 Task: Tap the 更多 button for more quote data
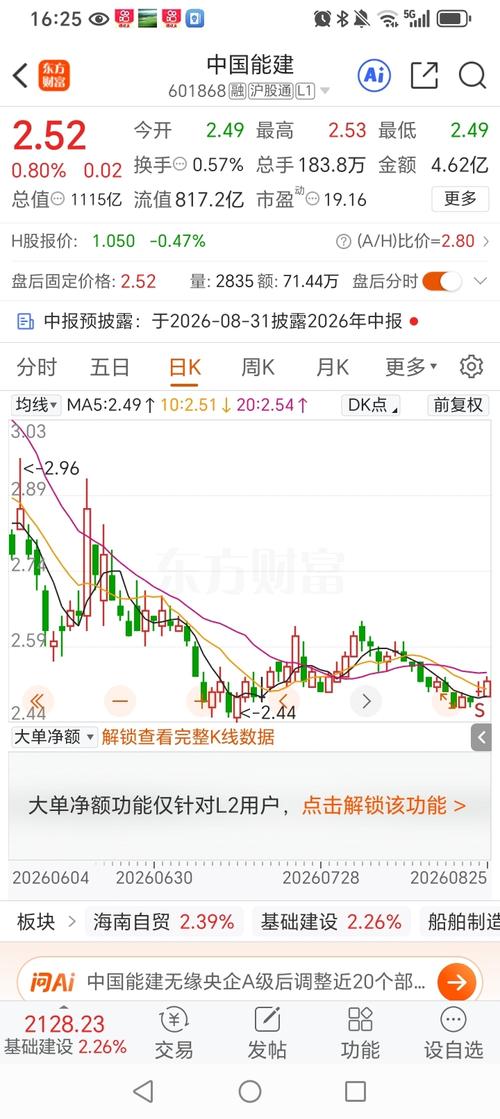460,199
